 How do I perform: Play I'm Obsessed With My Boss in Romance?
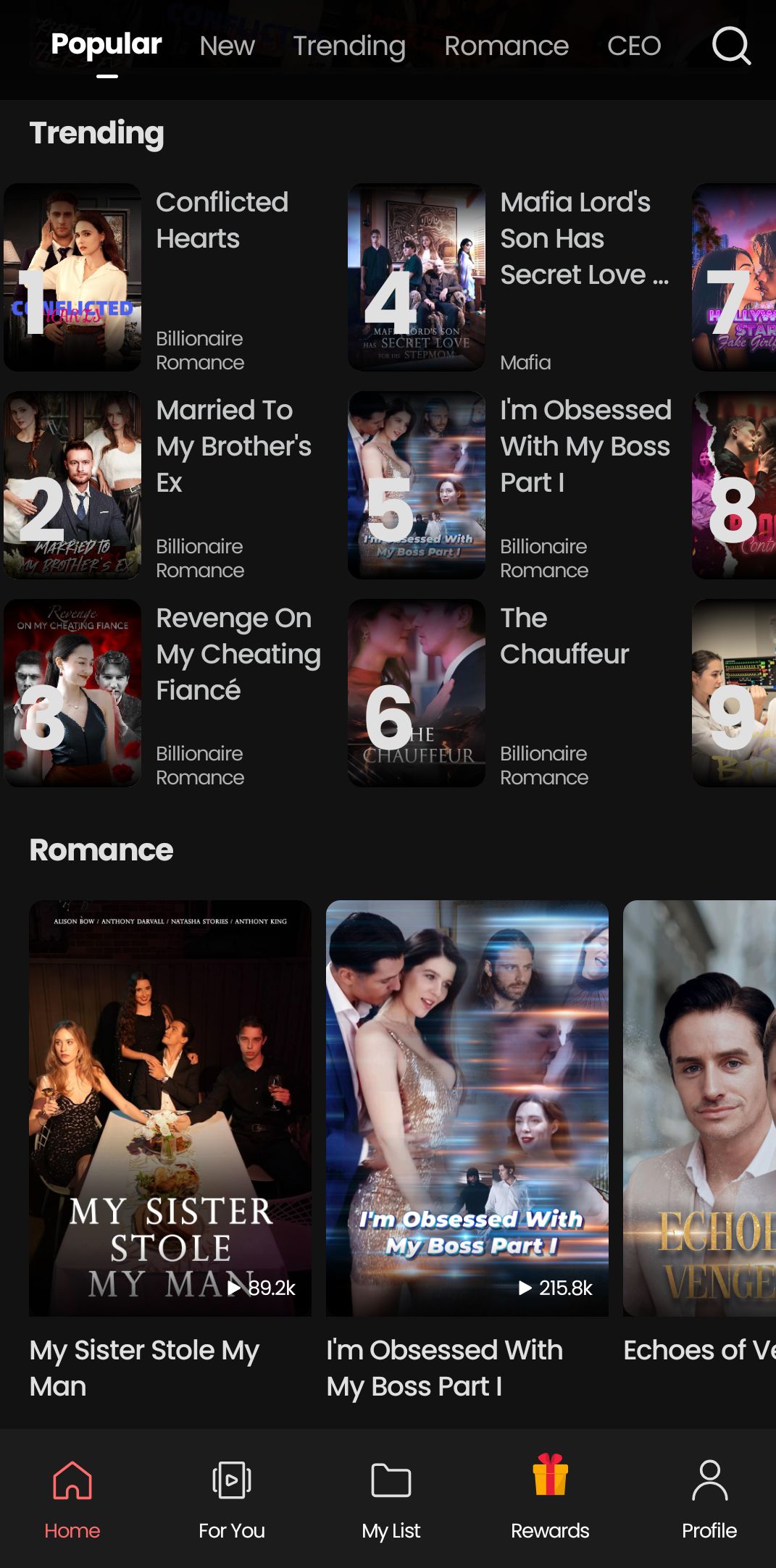click(467, 1108)
